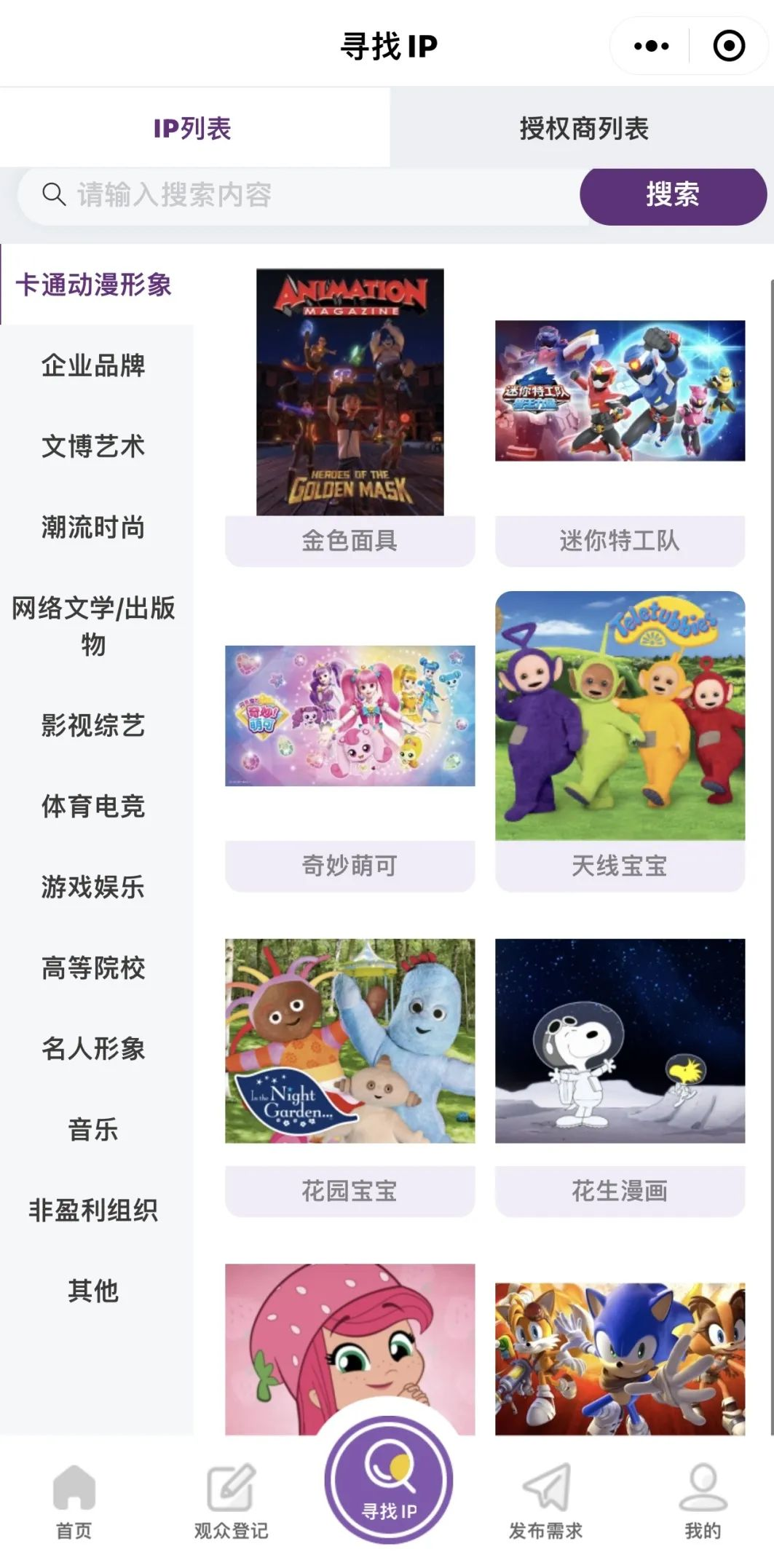Tap the purple 搜索 button
Viewport: 774px width, 1568px height.
point(673,195)
